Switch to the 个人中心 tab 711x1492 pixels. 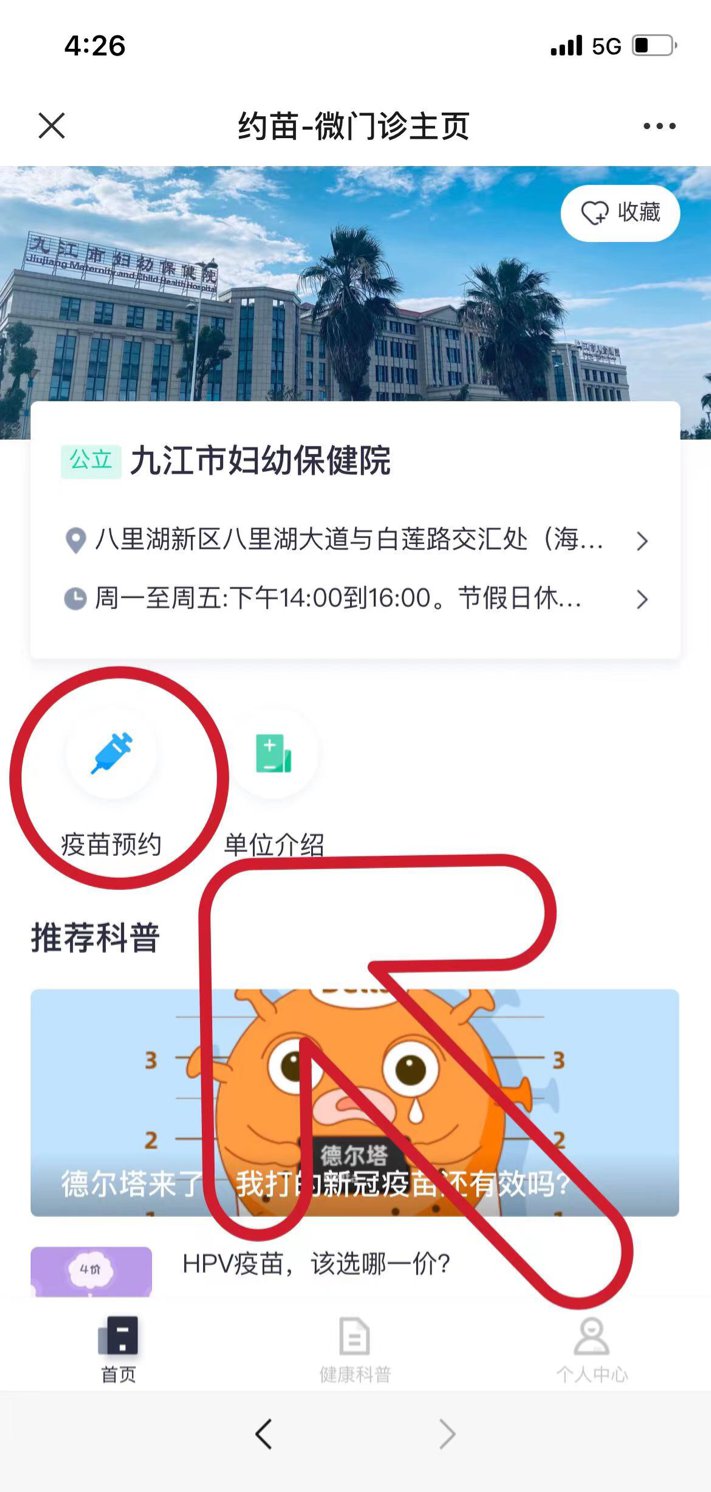pos(592,1349)
